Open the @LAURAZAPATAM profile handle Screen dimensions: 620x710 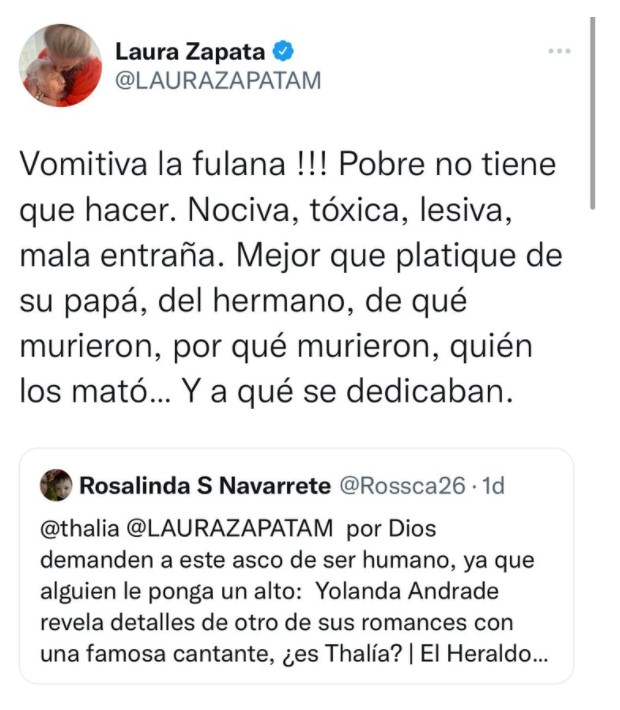coord(219,81)
